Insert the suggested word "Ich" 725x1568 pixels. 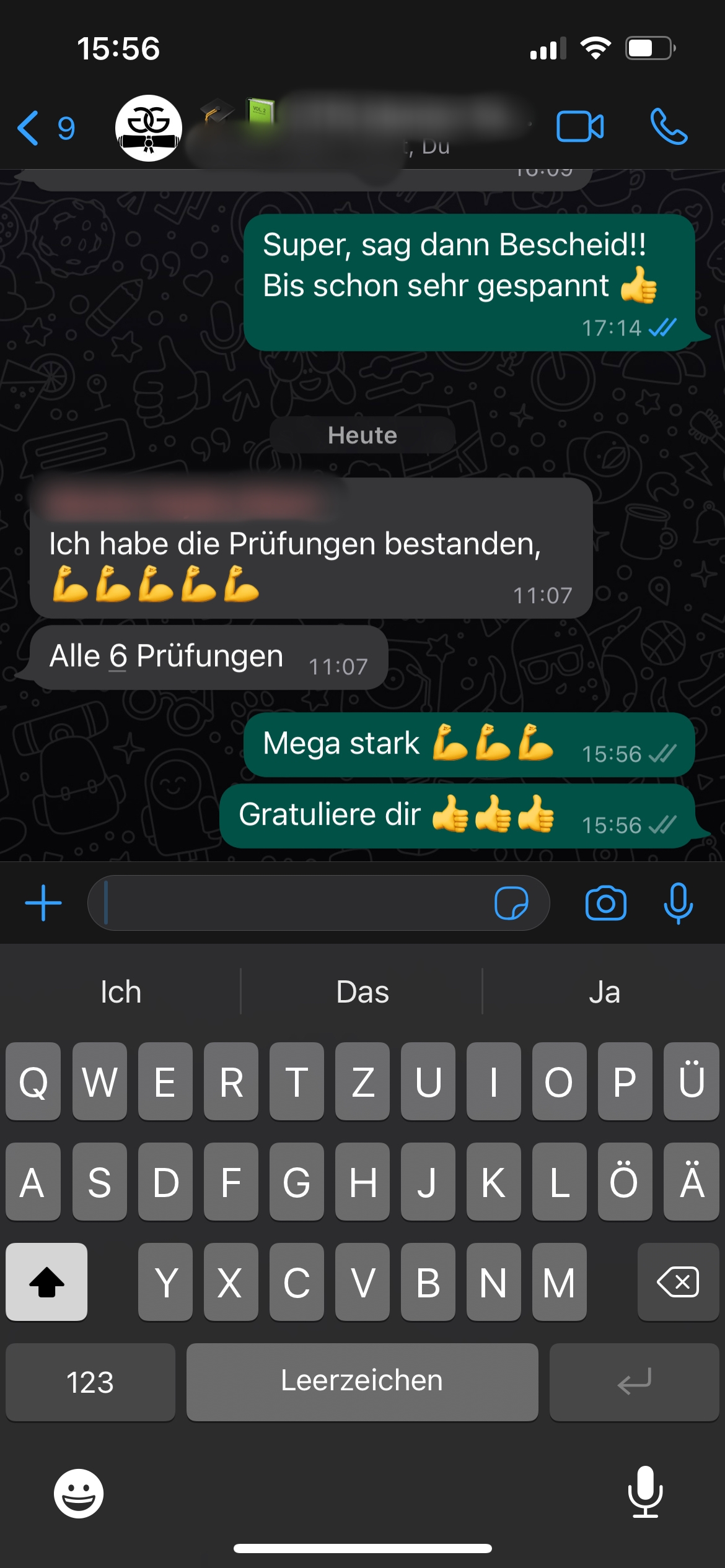tap(121, 992)
